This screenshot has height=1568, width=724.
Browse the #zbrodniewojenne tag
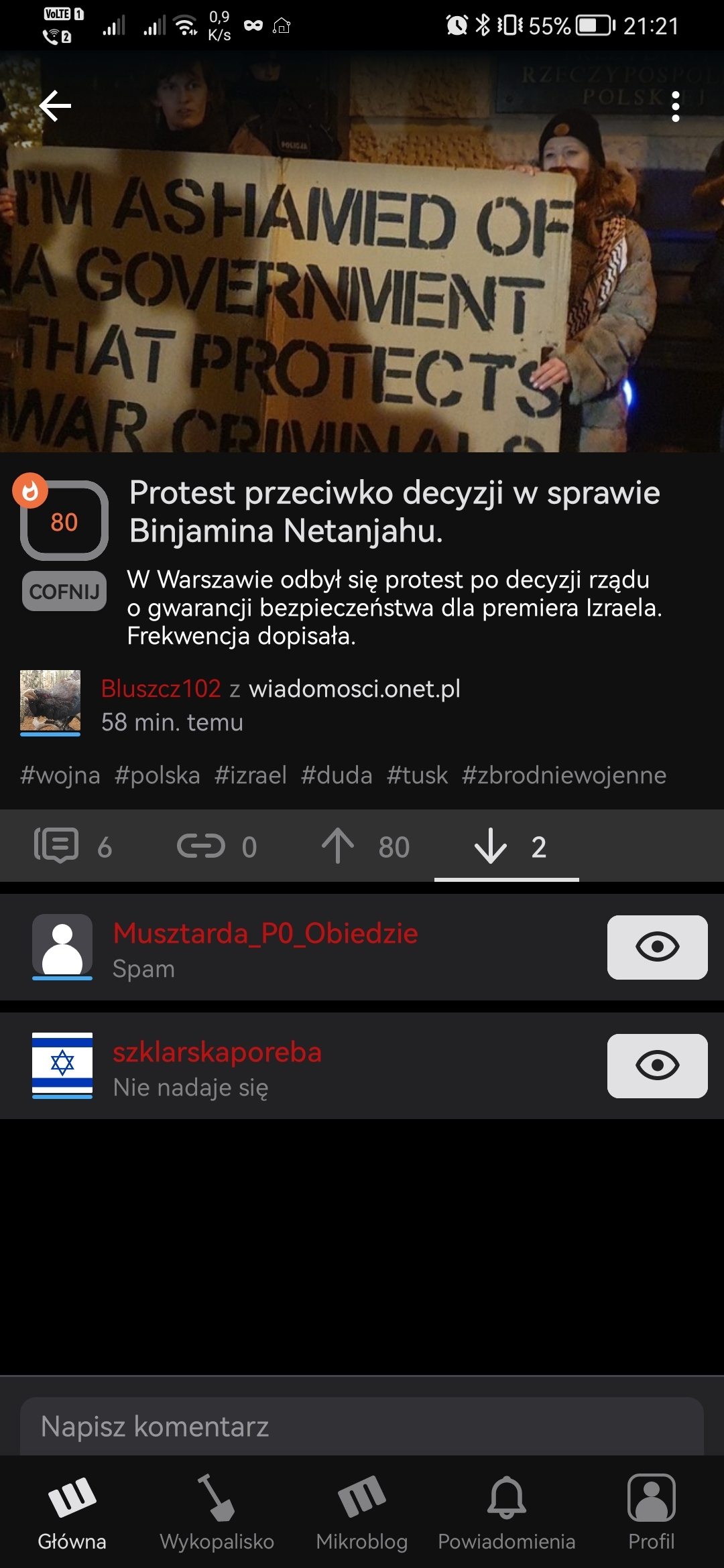[564, 775]
